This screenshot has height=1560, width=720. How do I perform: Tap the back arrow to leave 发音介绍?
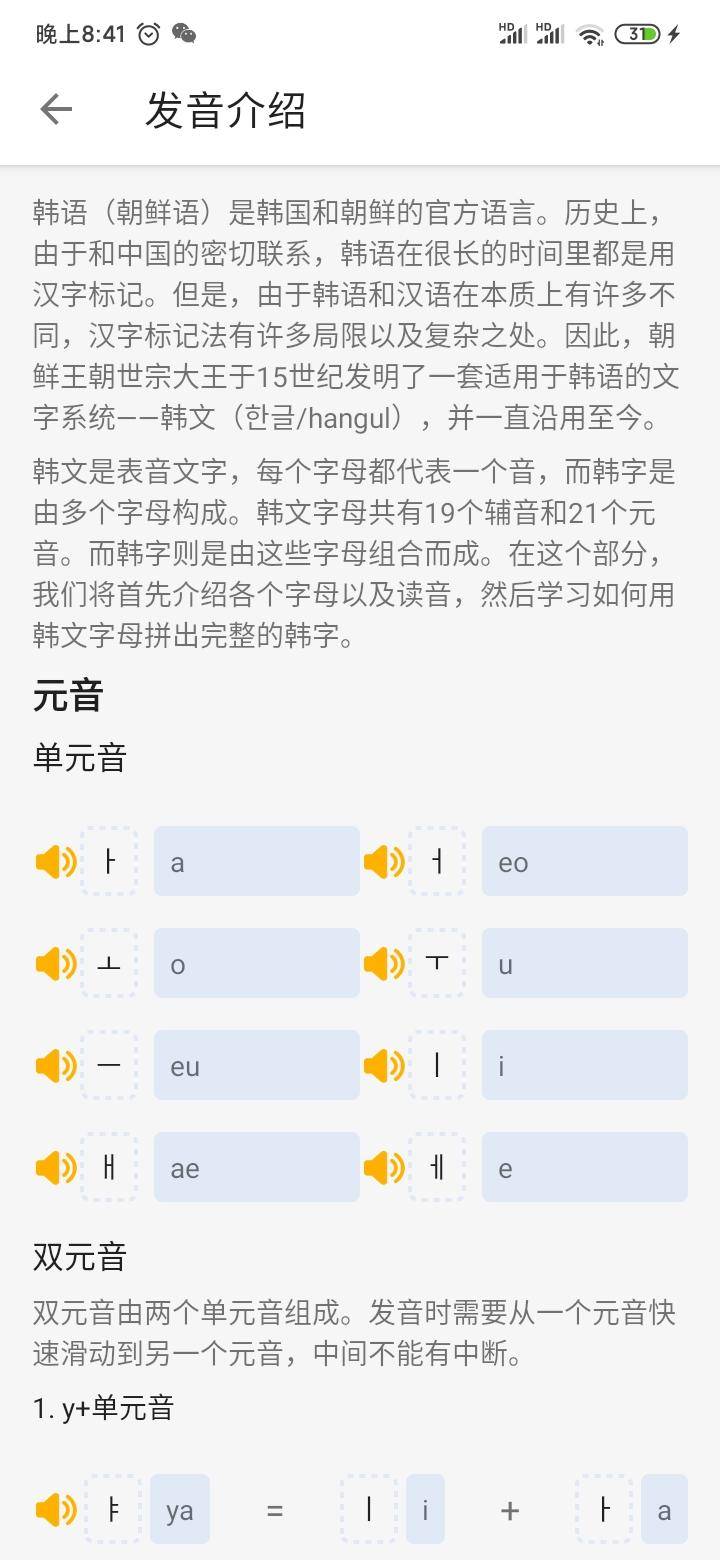click(55, 108)
